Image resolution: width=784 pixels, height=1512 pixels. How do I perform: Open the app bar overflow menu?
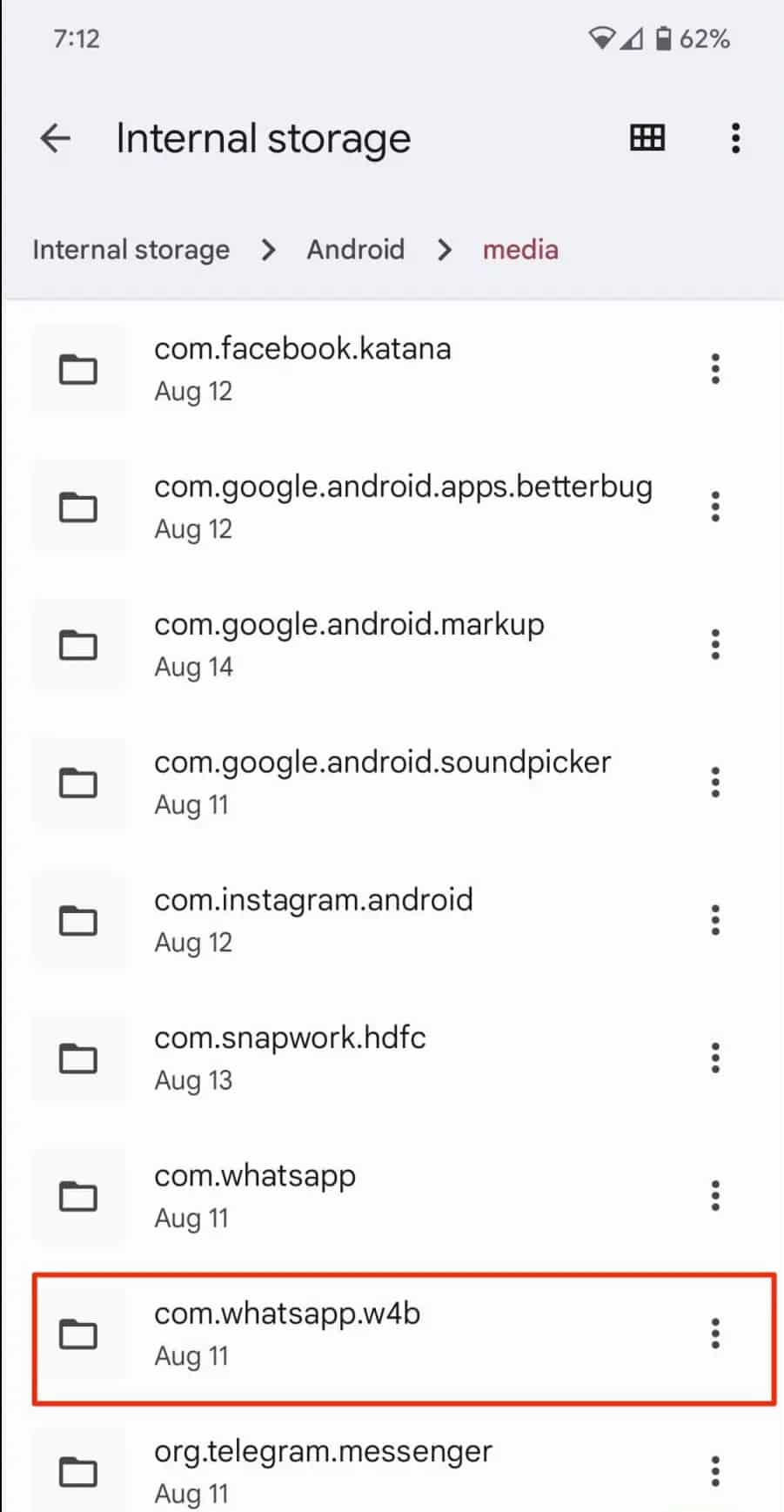pos(736,138)
